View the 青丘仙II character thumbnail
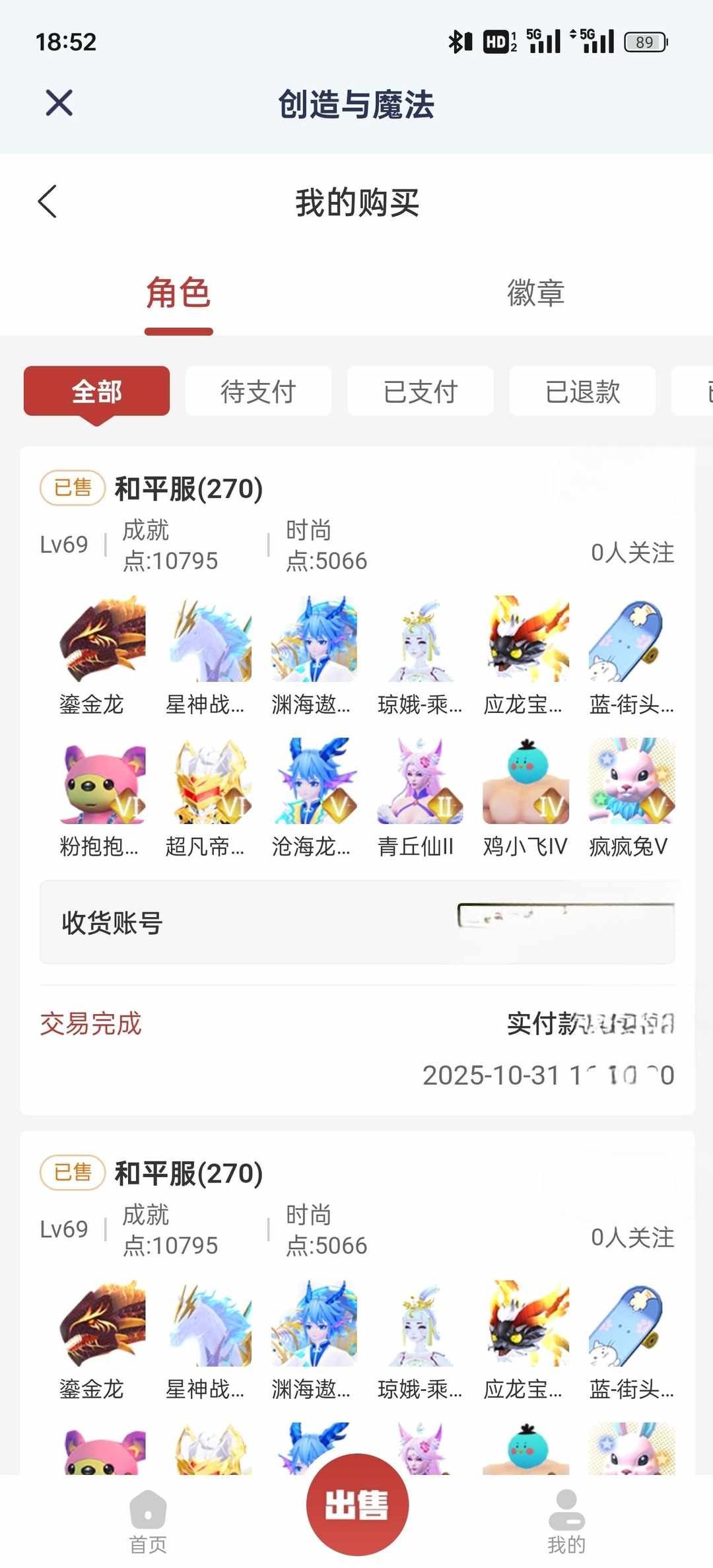Viewport: 713px width, 1568px height. click(419, 782)
